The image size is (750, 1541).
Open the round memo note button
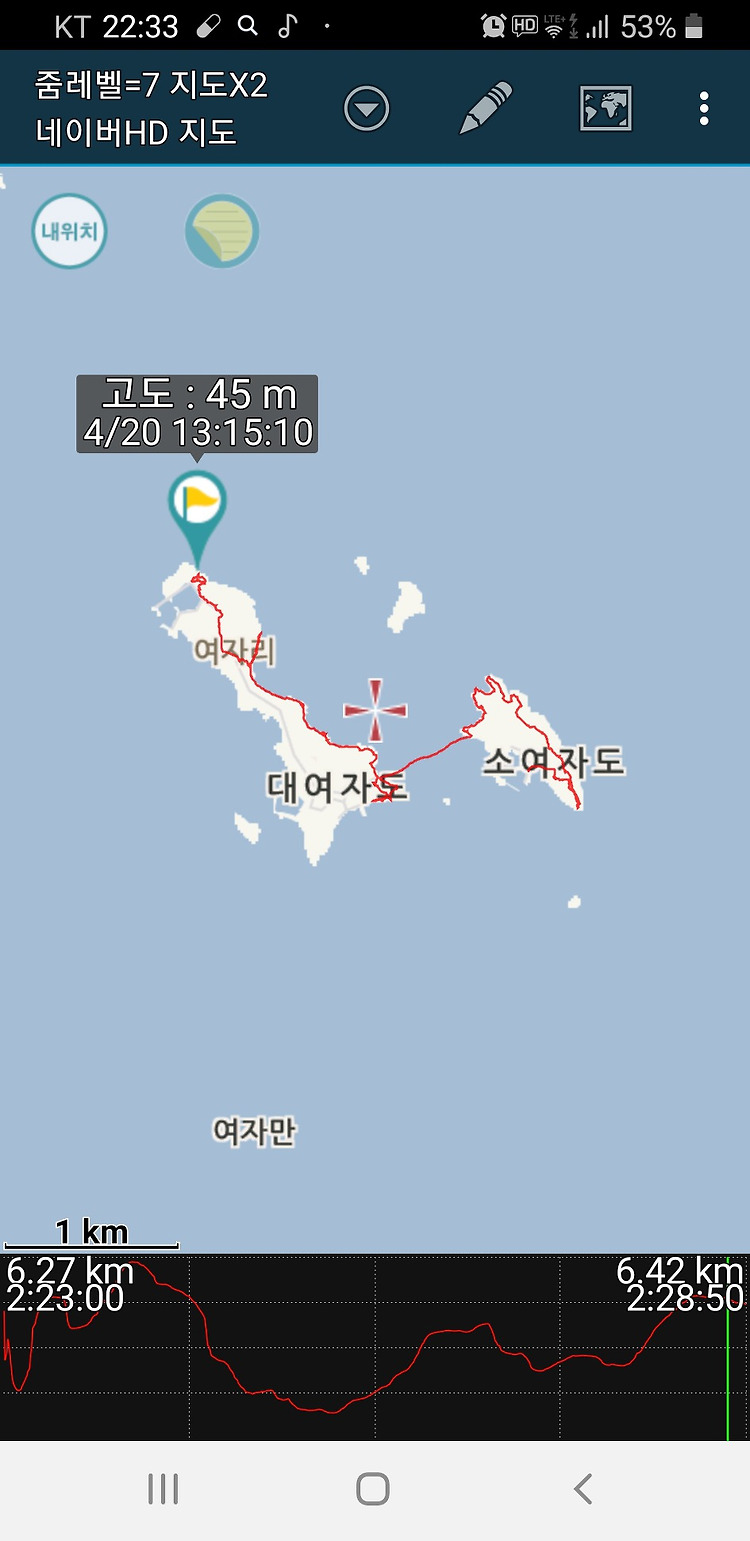point(222,232)
